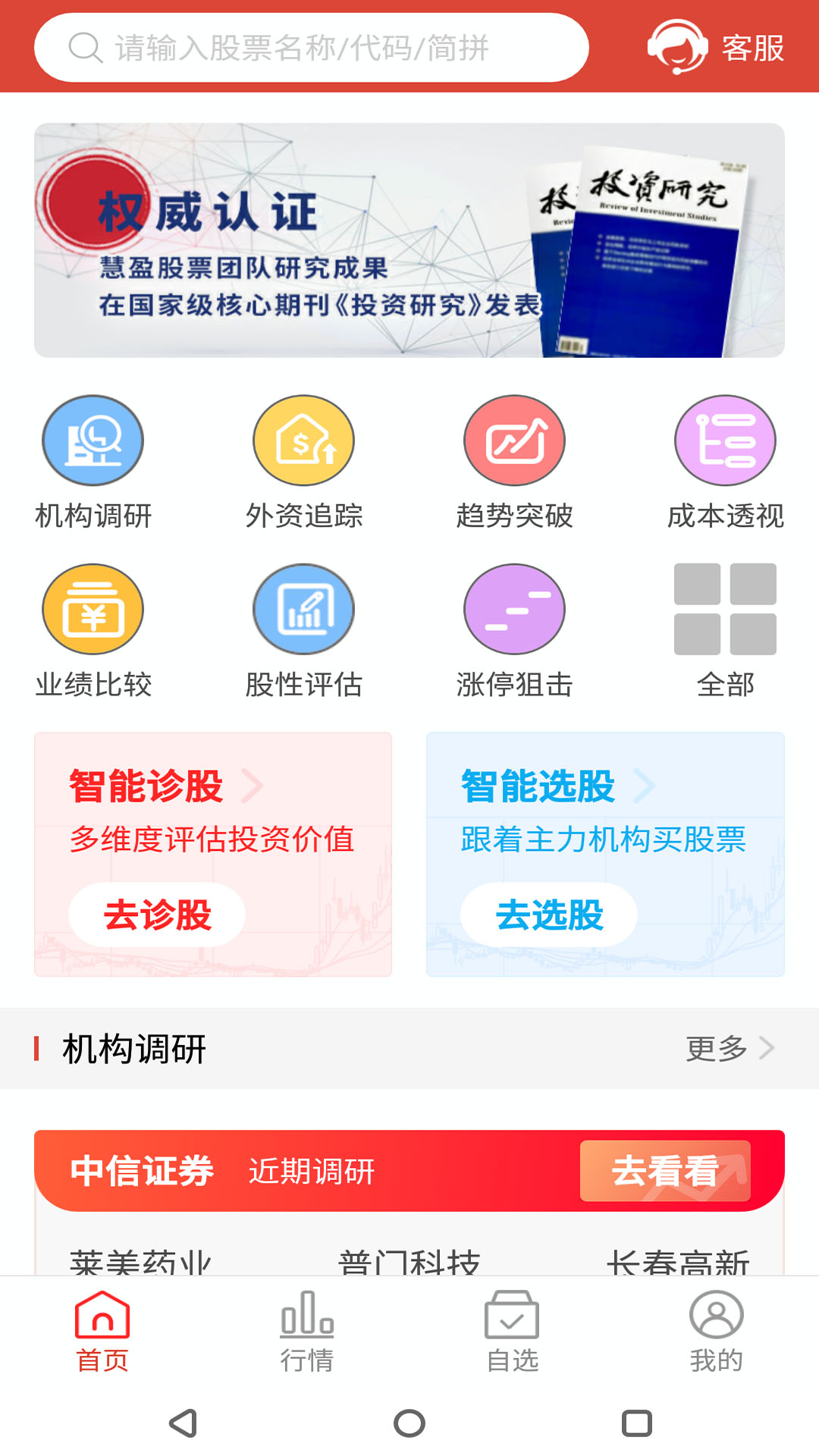This screenshot has height=1456, width=819.
Task: Tap the 去诊股 button
Action: pos(157,915)
